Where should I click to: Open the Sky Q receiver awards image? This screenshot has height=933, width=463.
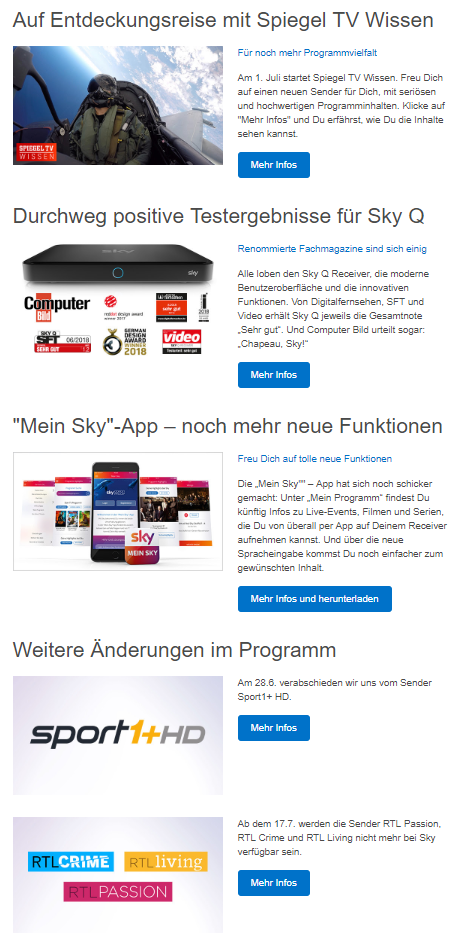tap(118, 299)
